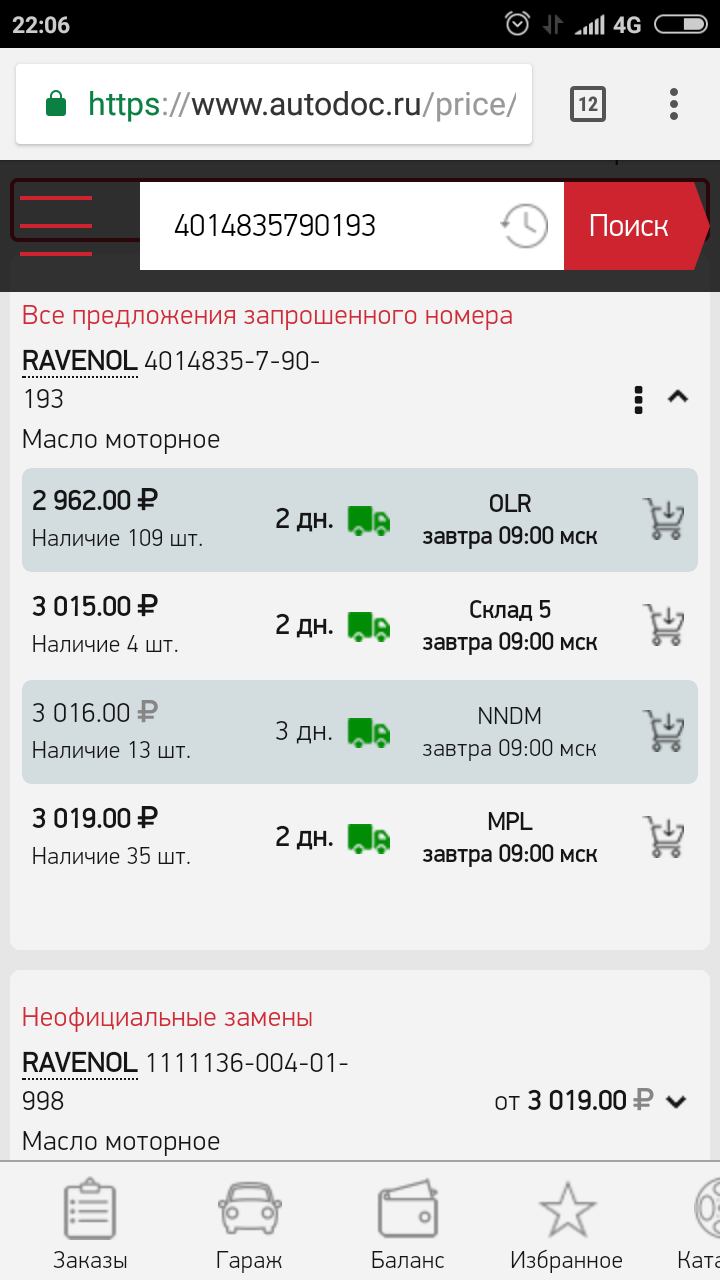Add MPL offer to cart
720x1280 pixels.
[x=662, y=837]
